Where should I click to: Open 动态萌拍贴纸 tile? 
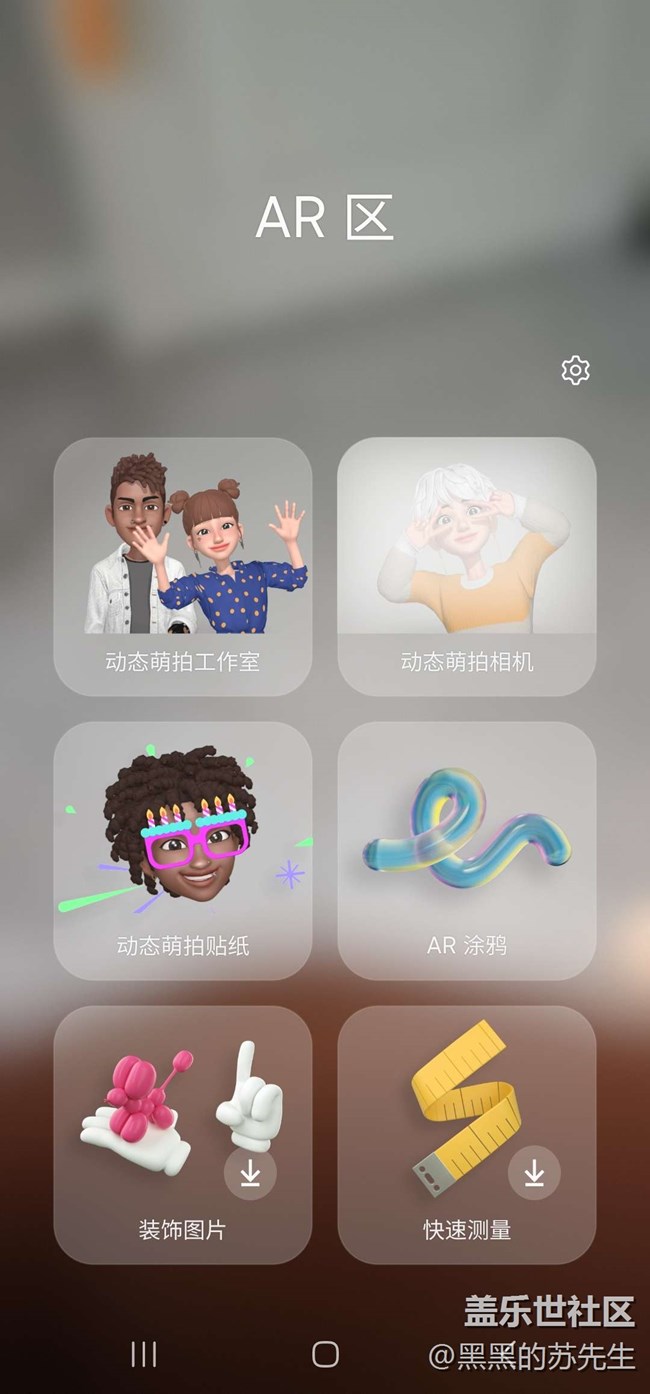click(x=182, y=850)
